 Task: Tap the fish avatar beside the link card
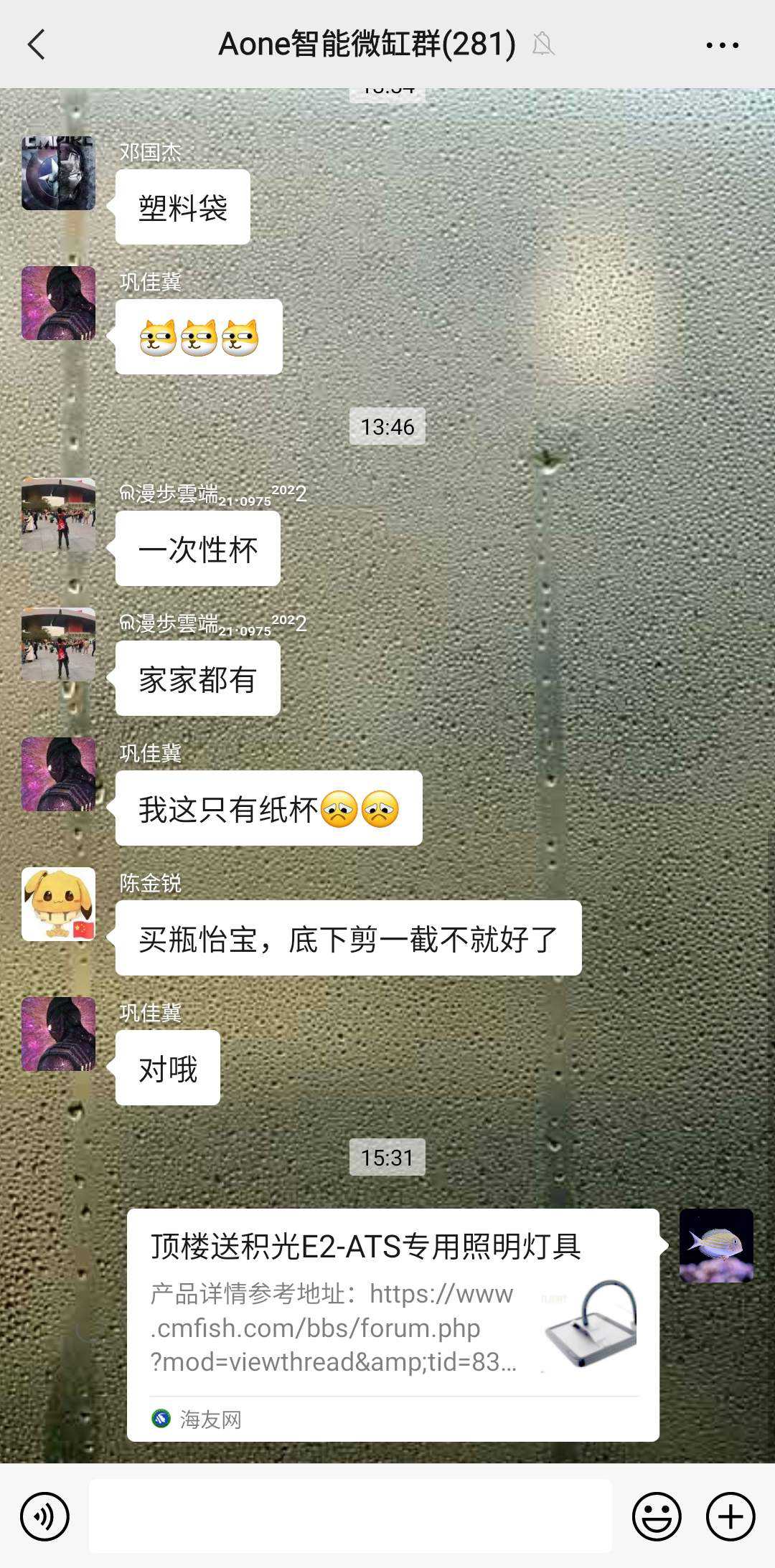click(x=715, y=1245)
